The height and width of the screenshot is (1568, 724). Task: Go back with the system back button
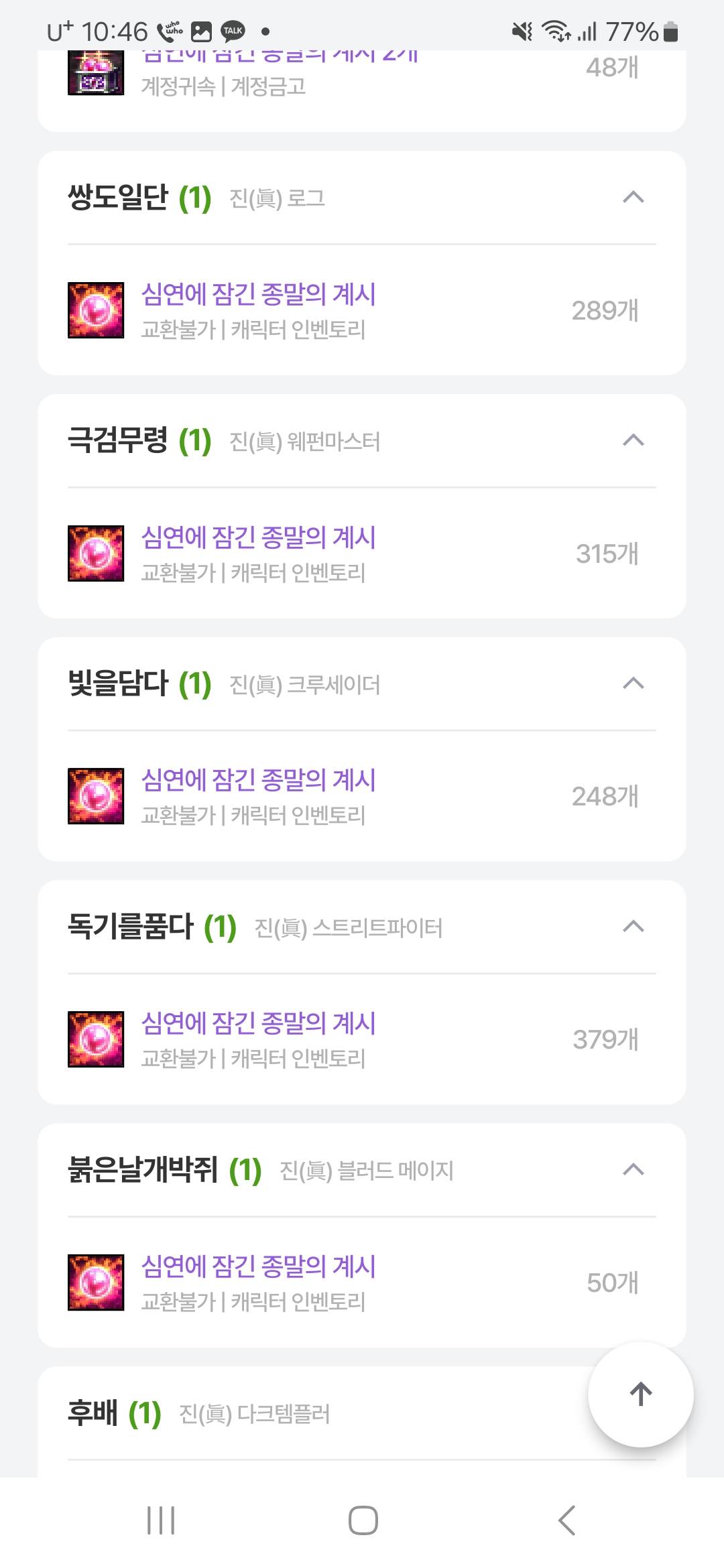(566, 1520)
